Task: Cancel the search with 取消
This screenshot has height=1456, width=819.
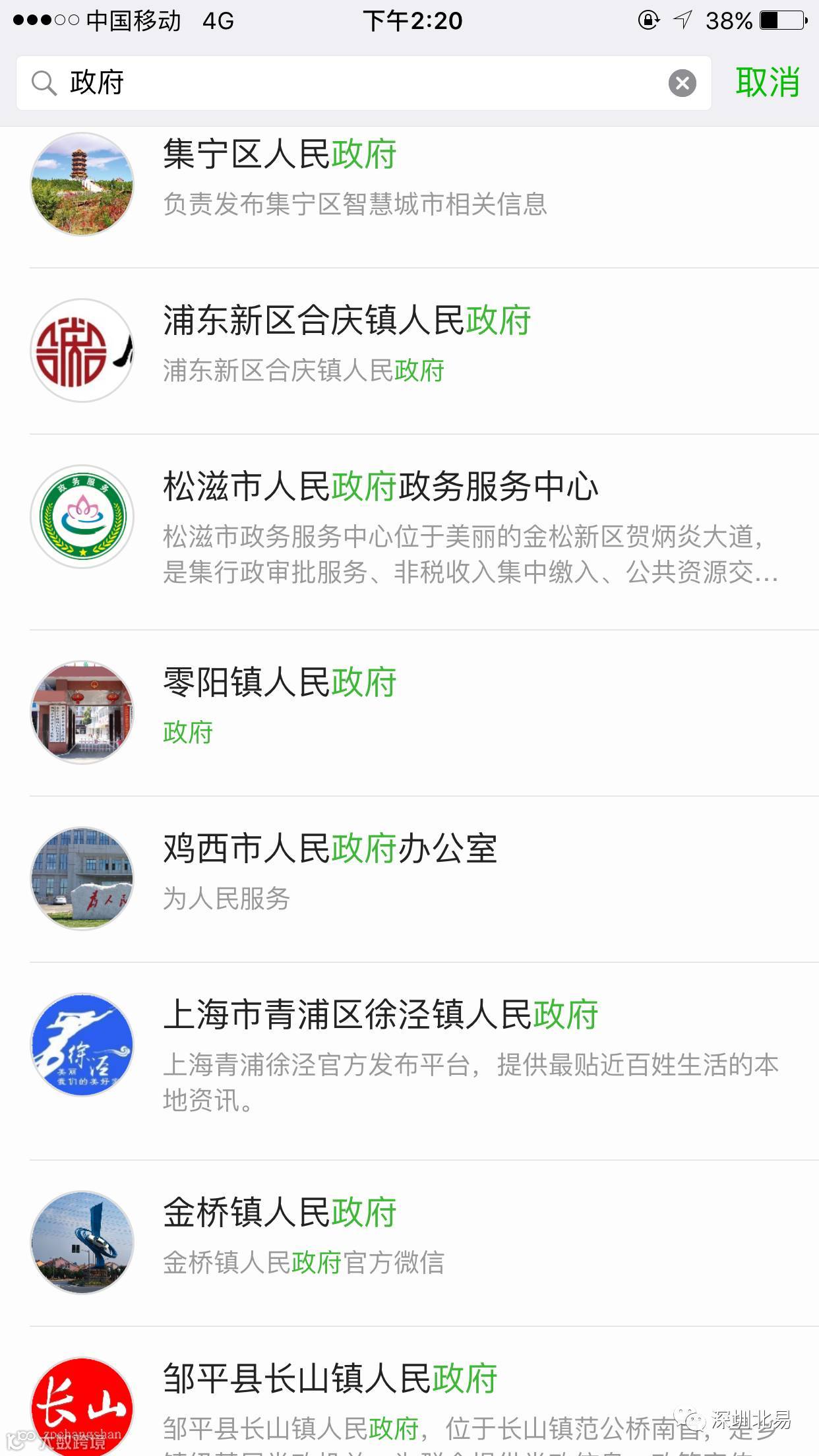Action: point(767,83)
